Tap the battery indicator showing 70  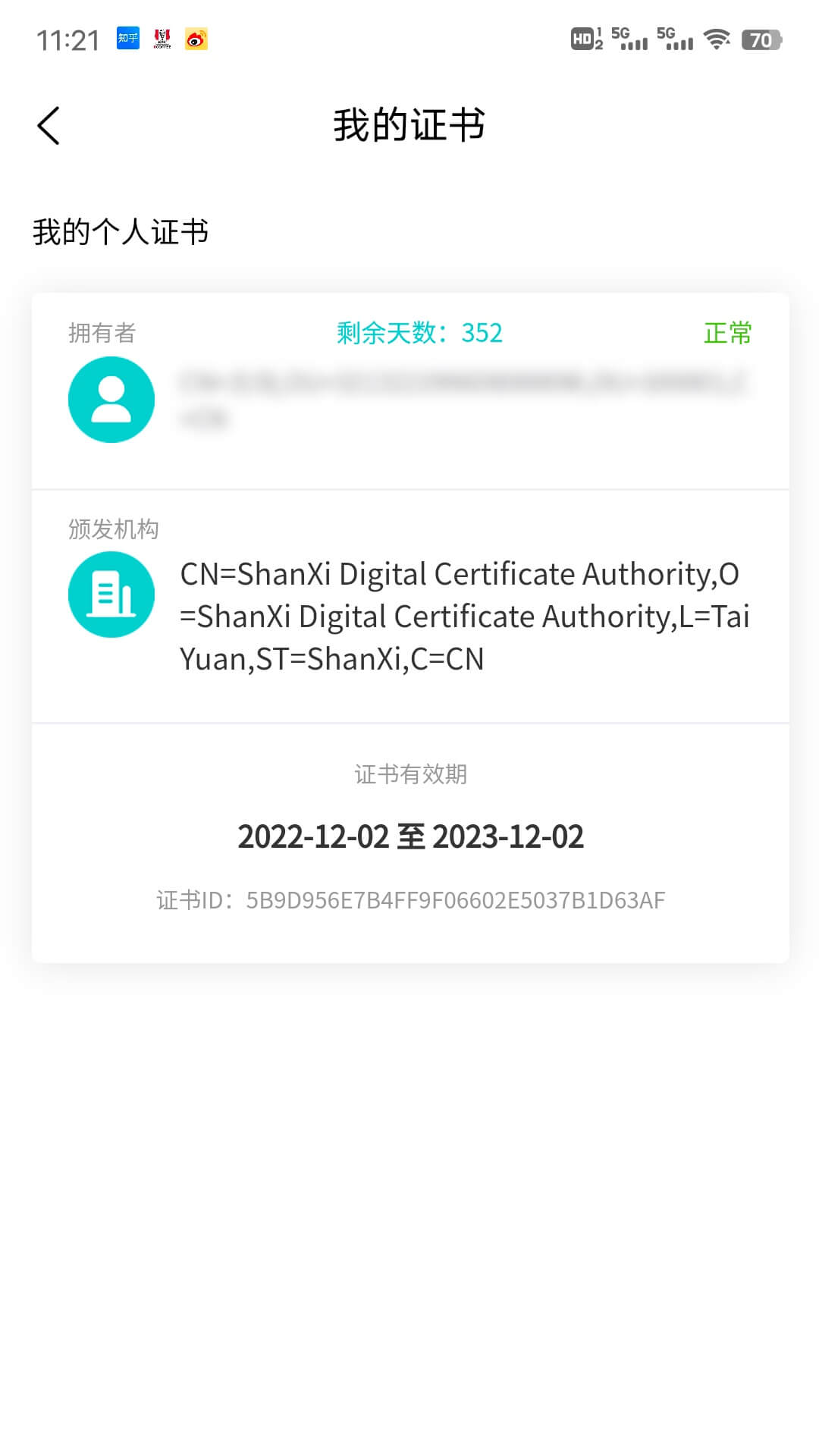[762, 39]
